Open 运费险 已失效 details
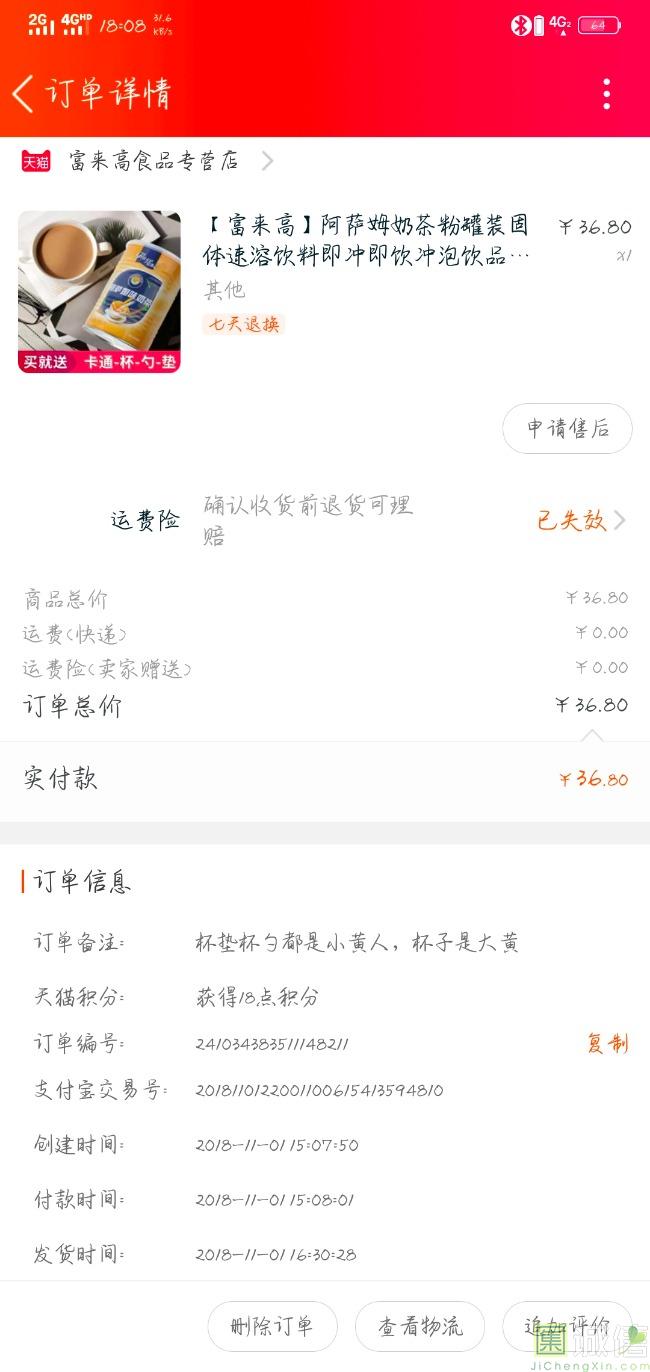The image size is (650, 1372). pyautogui.click(x=581, y=520)
